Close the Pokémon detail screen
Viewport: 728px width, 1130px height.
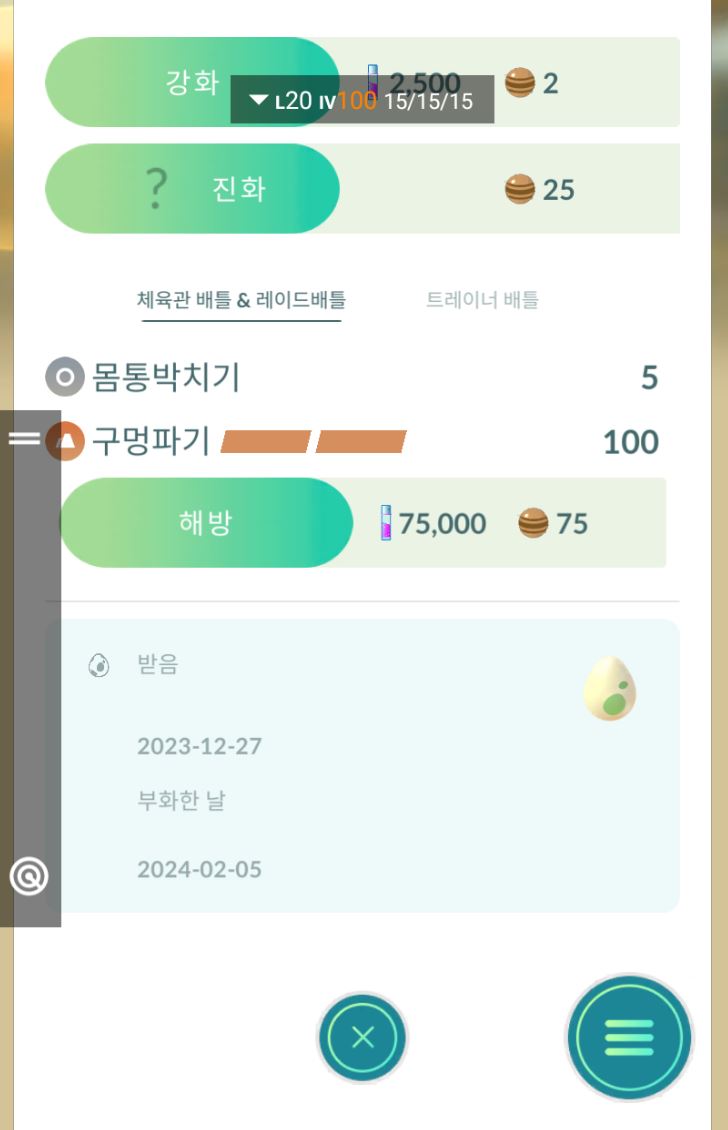click(x=363, y=1037)
